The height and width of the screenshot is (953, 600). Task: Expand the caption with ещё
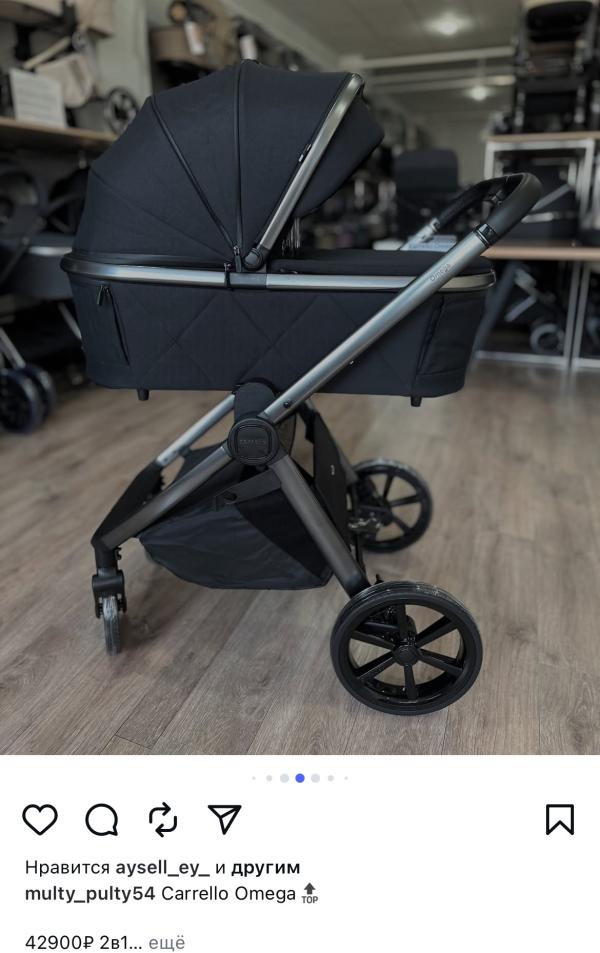(167, 942)
